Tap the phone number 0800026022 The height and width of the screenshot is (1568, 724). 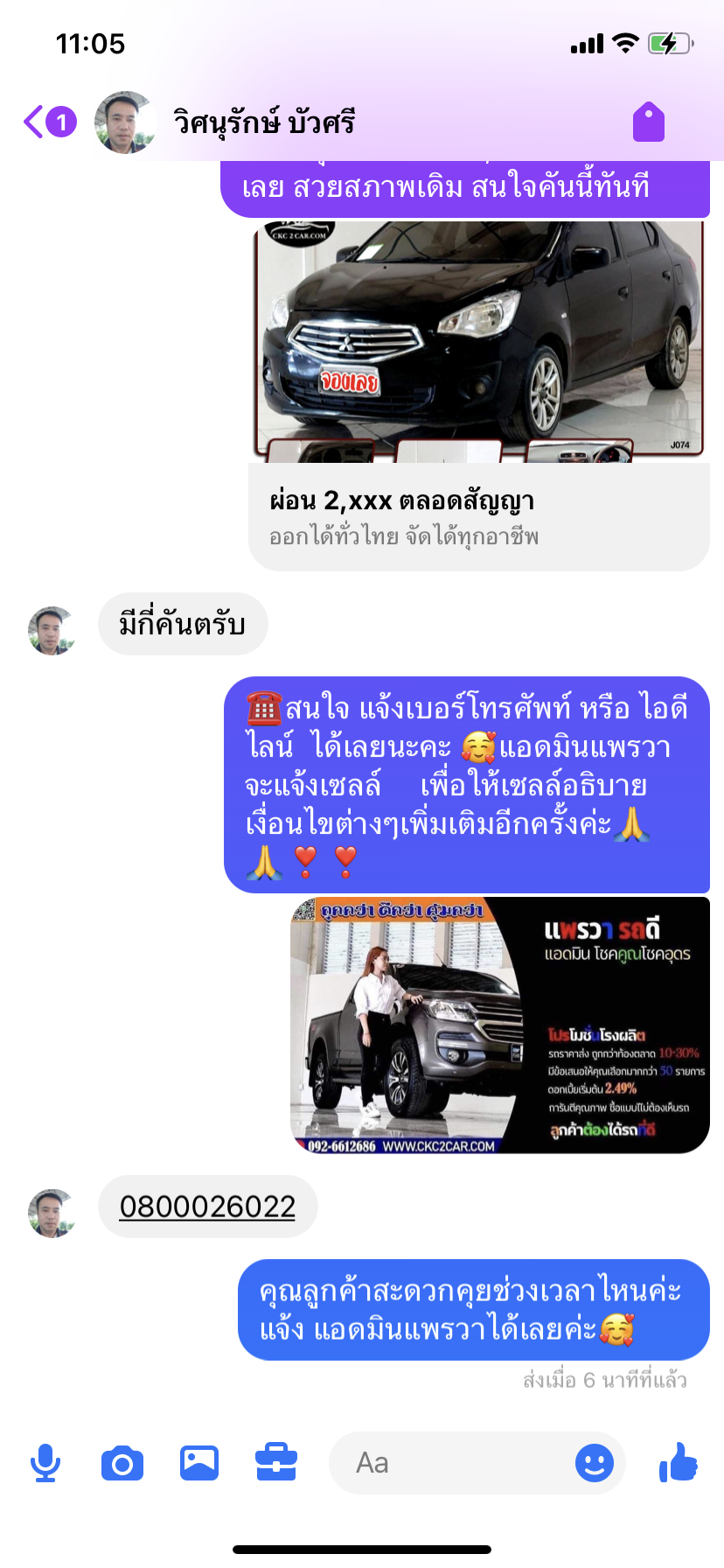coord(207,1207)
